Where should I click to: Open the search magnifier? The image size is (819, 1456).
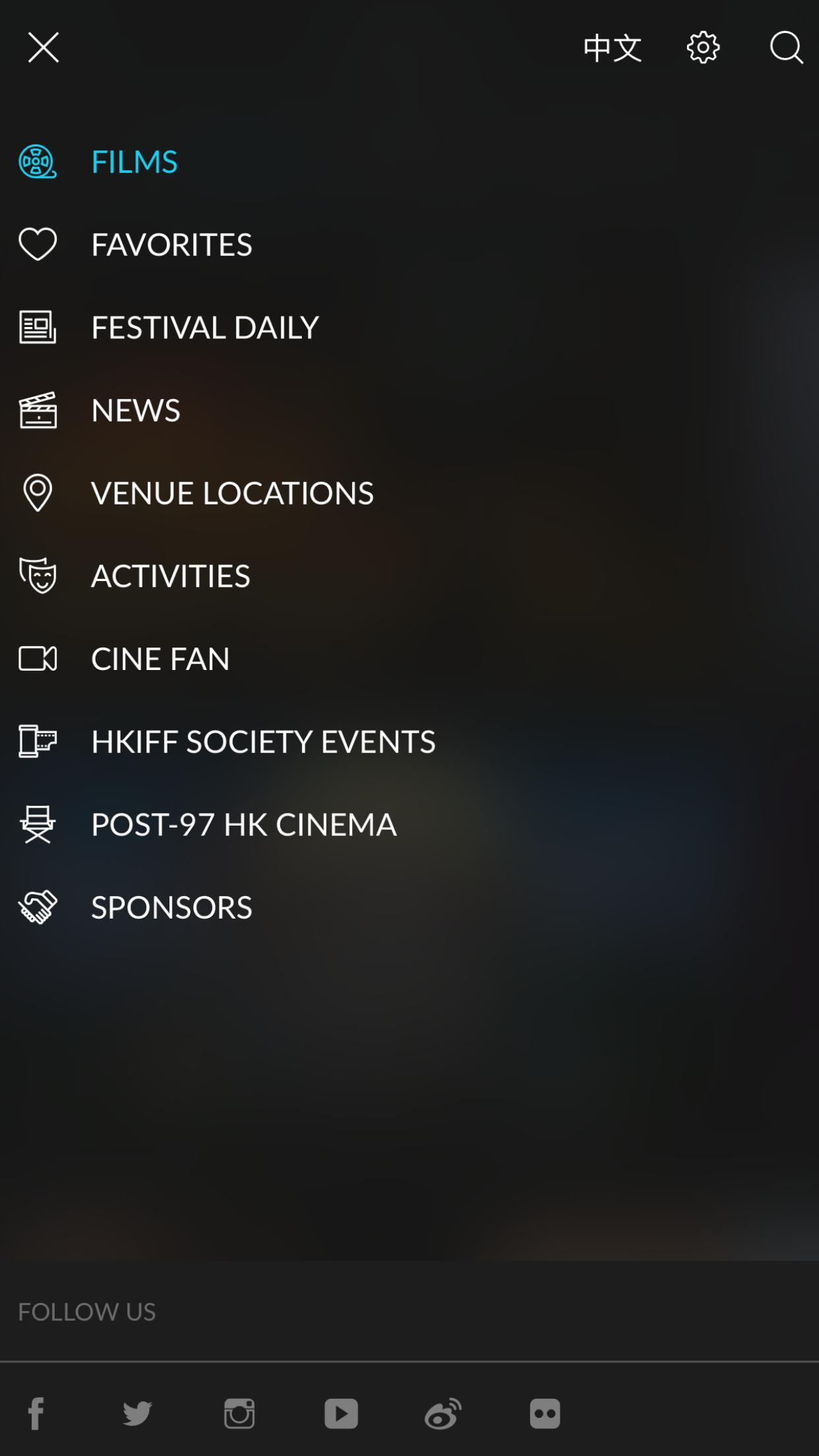coord(786,47)
